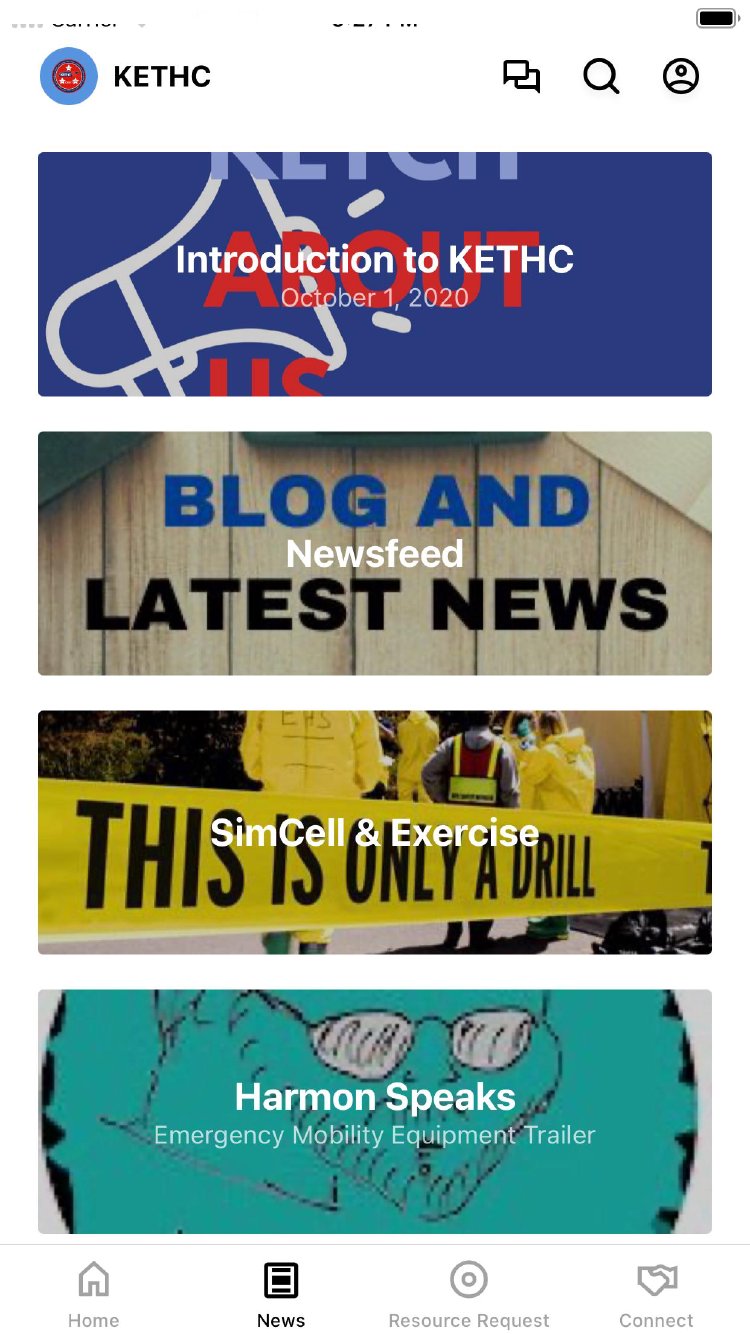Open the Newsfeed card
Screen dimensions: 750x1334
tap(375, 553)
